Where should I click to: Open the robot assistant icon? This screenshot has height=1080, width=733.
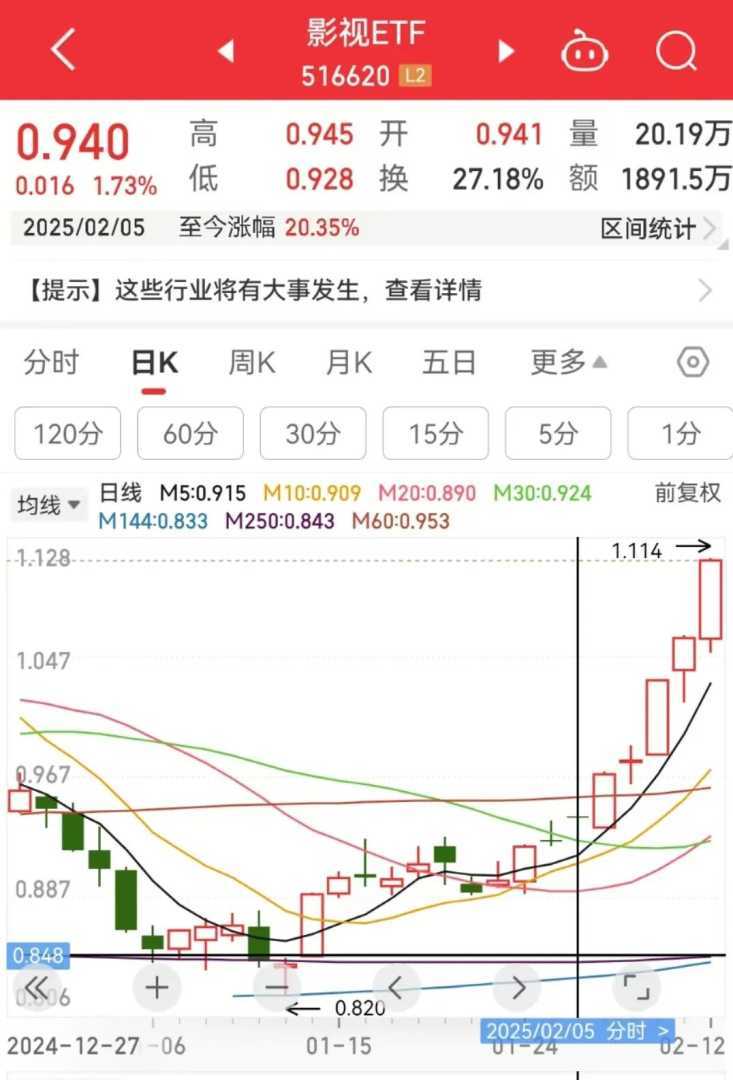point(585,50)
